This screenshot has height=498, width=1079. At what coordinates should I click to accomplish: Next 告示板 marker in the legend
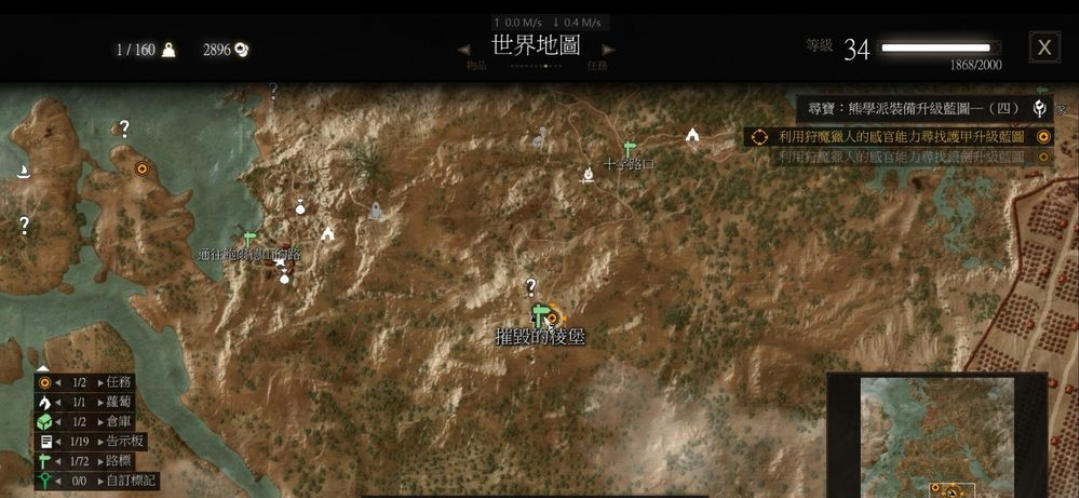click(99, 441)
